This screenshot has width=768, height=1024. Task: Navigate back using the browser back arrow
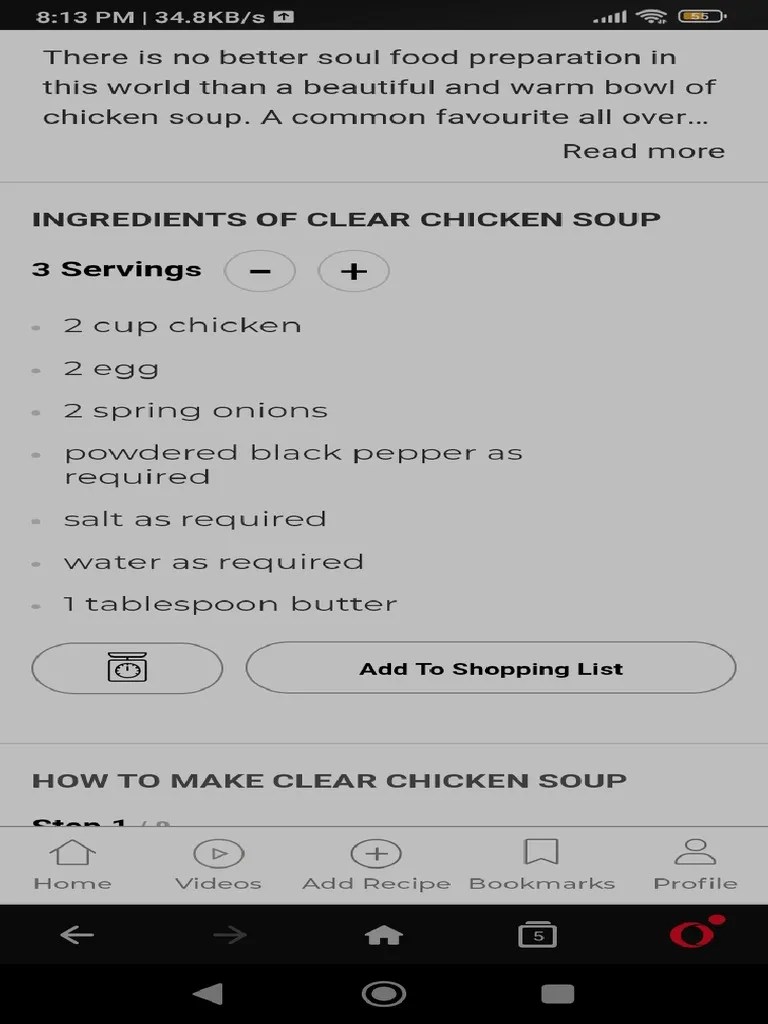(77, 934)
